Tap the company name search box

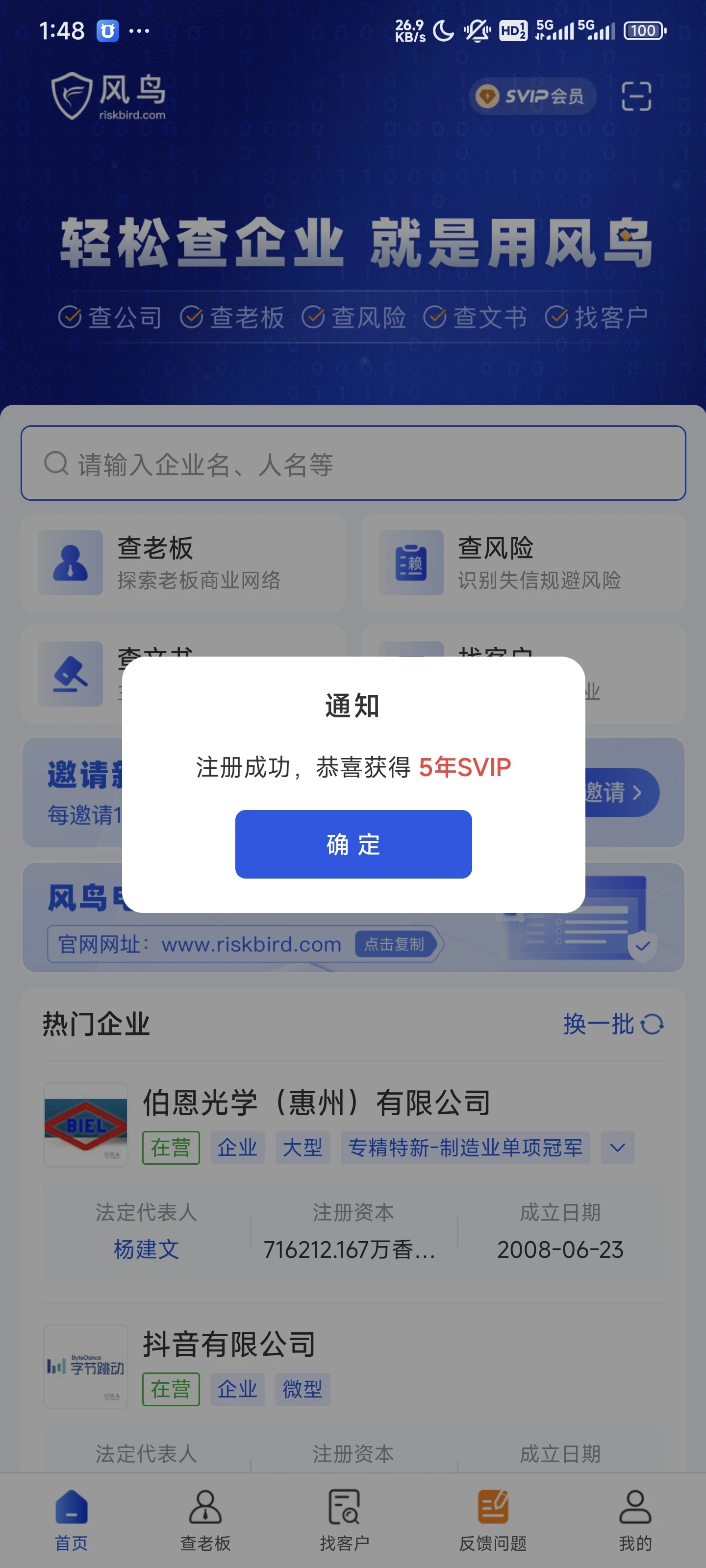click(353, 463)
